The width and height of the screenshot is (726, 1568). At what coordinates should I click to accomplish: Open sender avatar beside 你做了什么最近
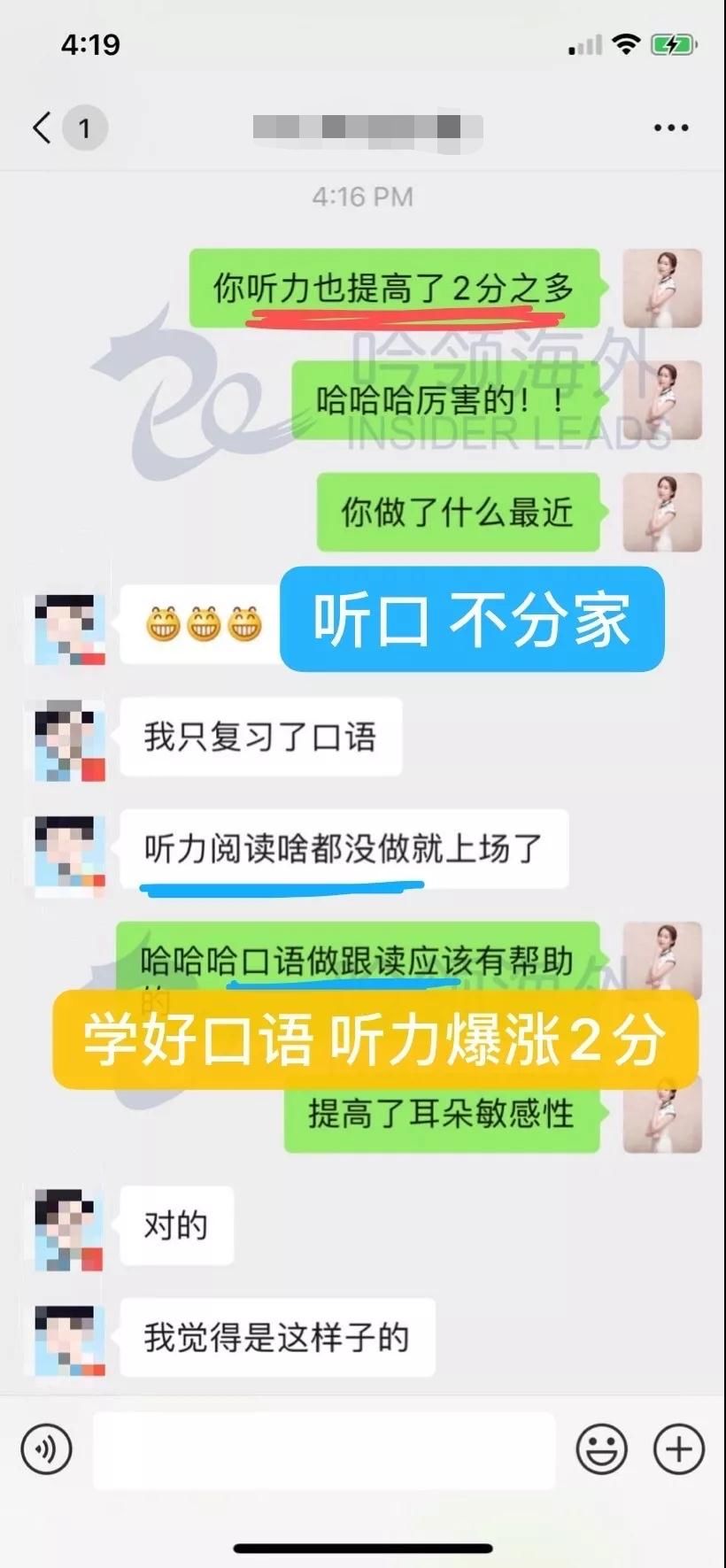coord(662,513)
